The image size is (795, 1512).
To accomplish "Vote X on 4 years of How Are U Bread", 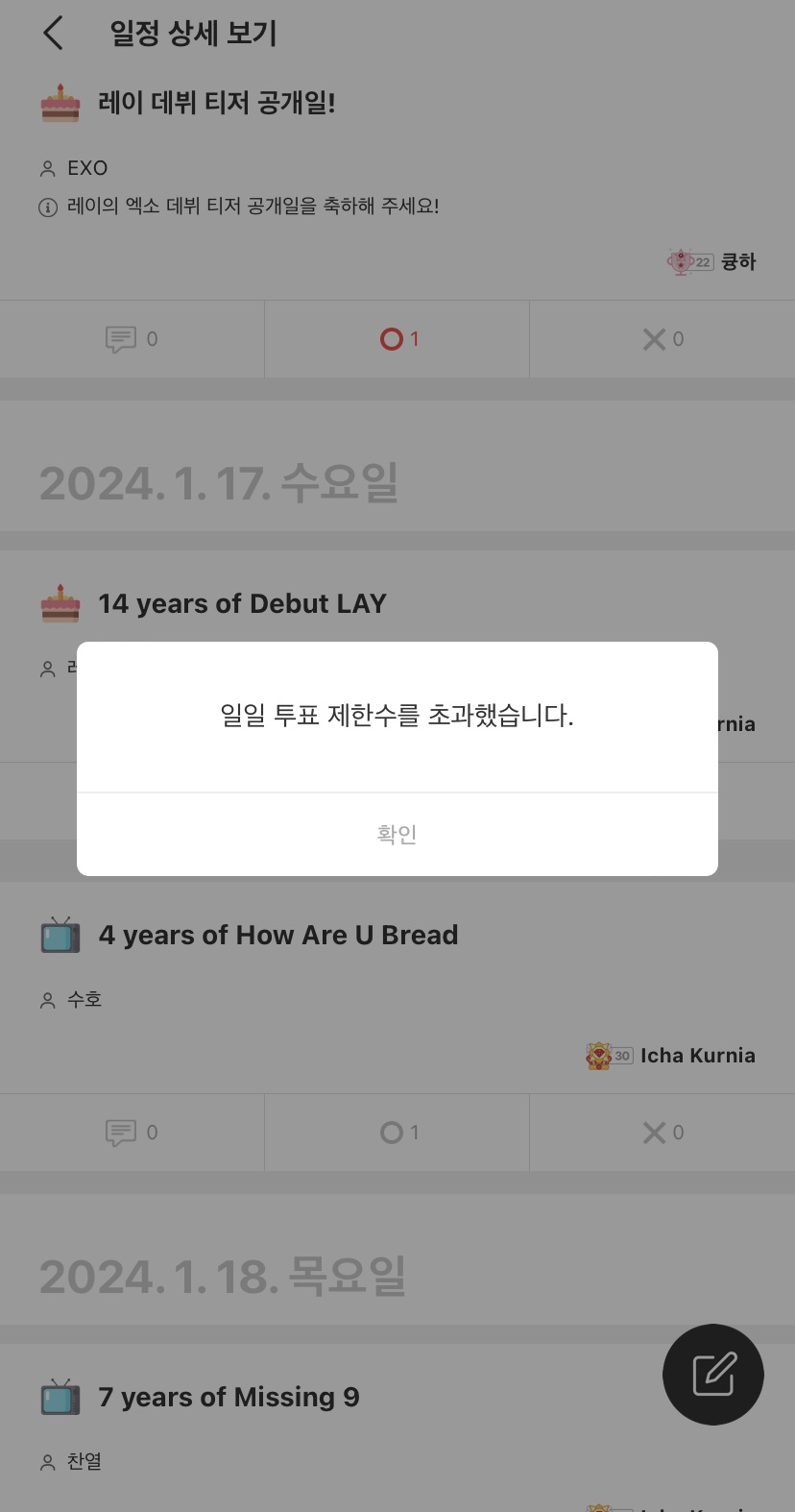I will [x=662, y=1133].
